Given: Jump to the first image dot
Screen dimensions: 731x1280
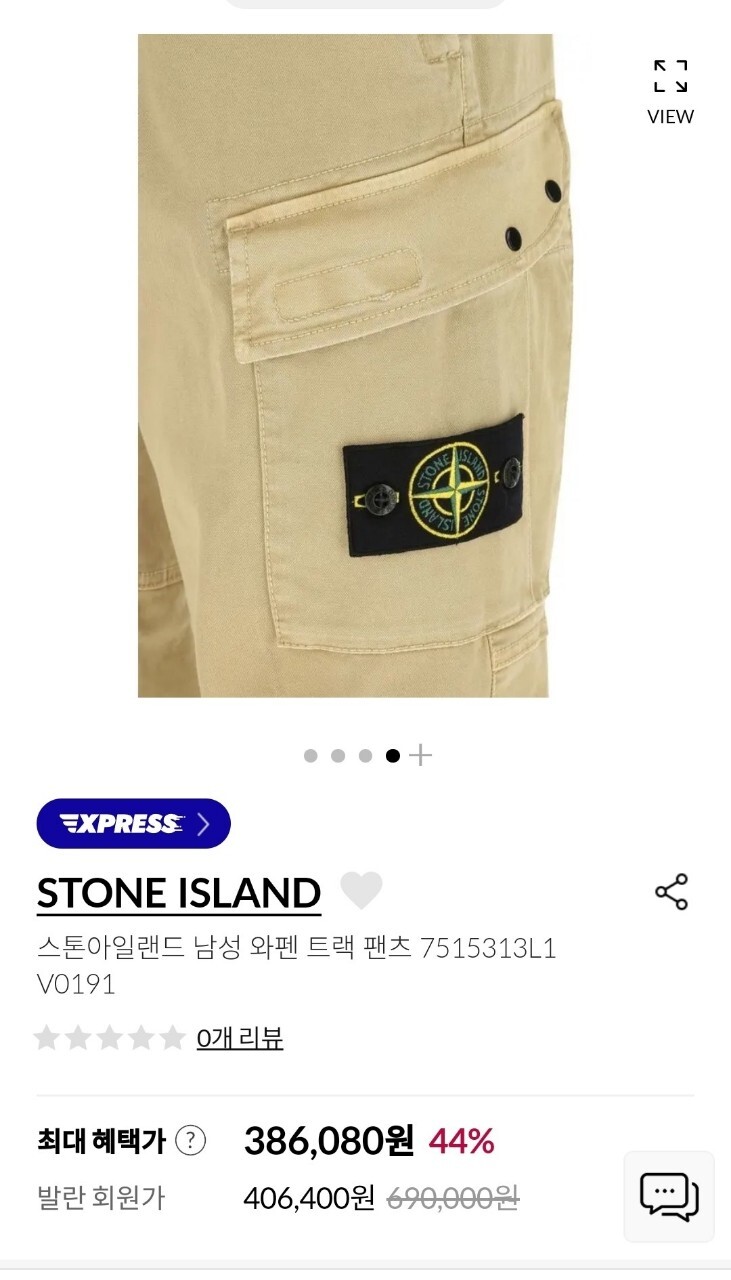Looking at the screenshot, I should pos(311,756).
